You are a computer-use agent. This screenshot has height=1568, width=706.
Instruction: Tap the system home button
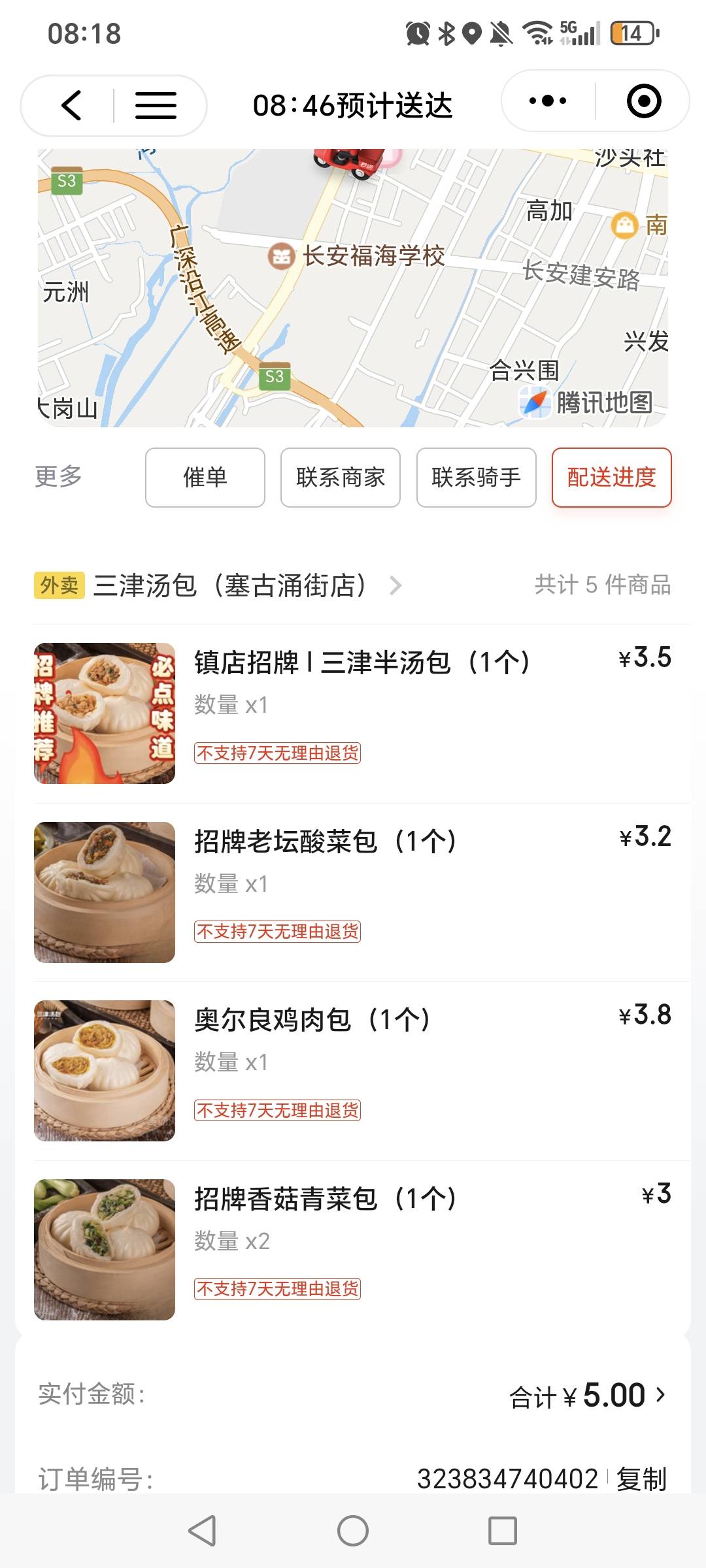[353, 1531]
